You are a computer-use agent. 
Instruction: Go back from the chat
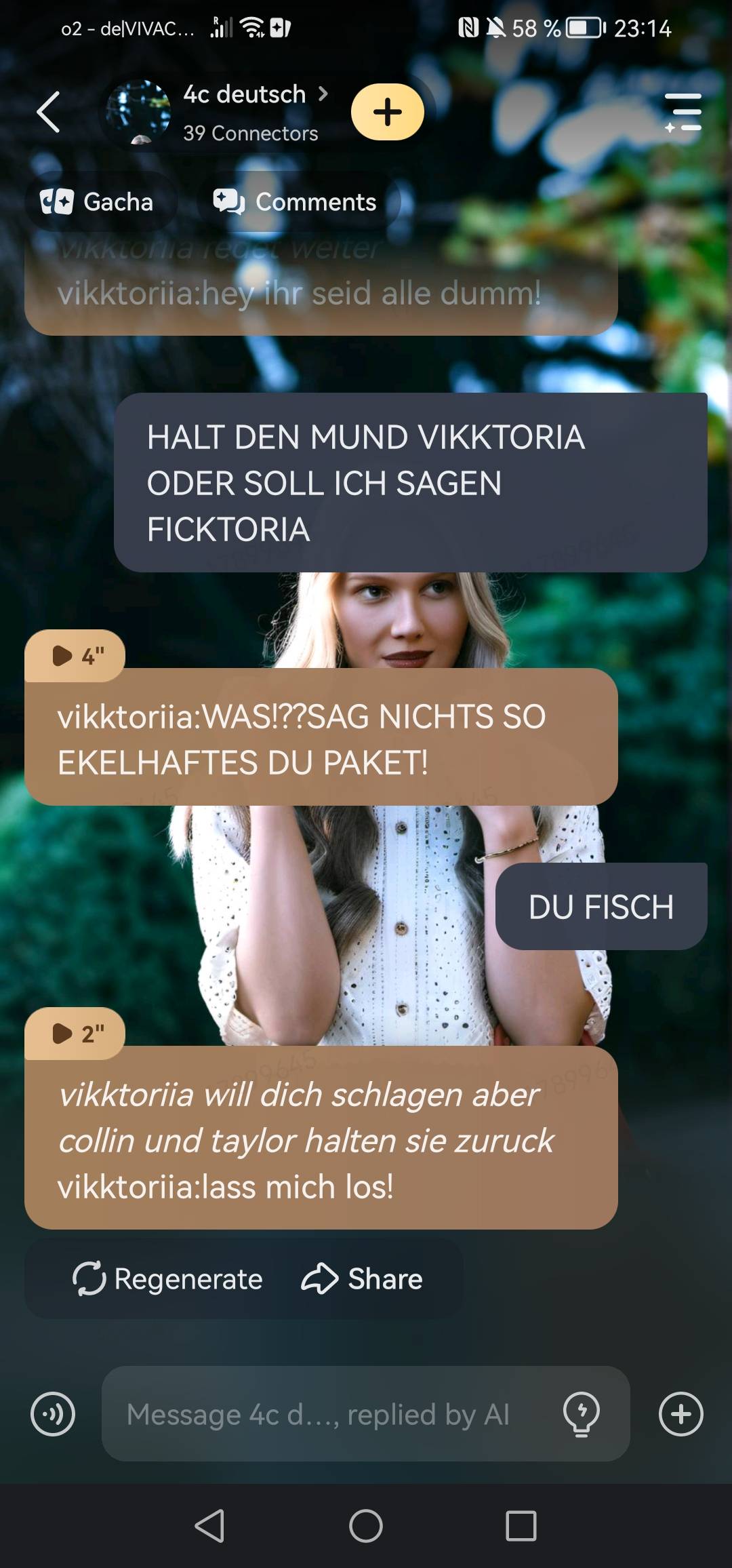pos(49,112)
